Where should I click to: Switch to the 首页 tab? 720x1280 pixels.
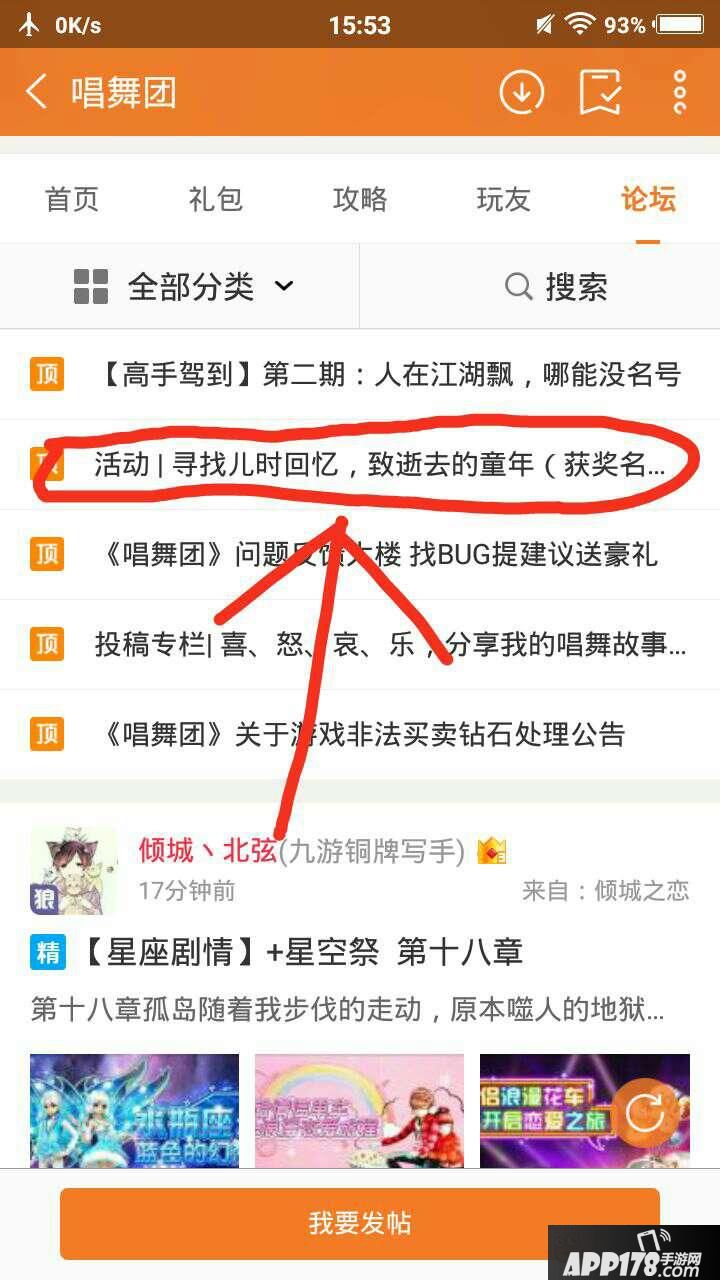[x=72, y=199]
